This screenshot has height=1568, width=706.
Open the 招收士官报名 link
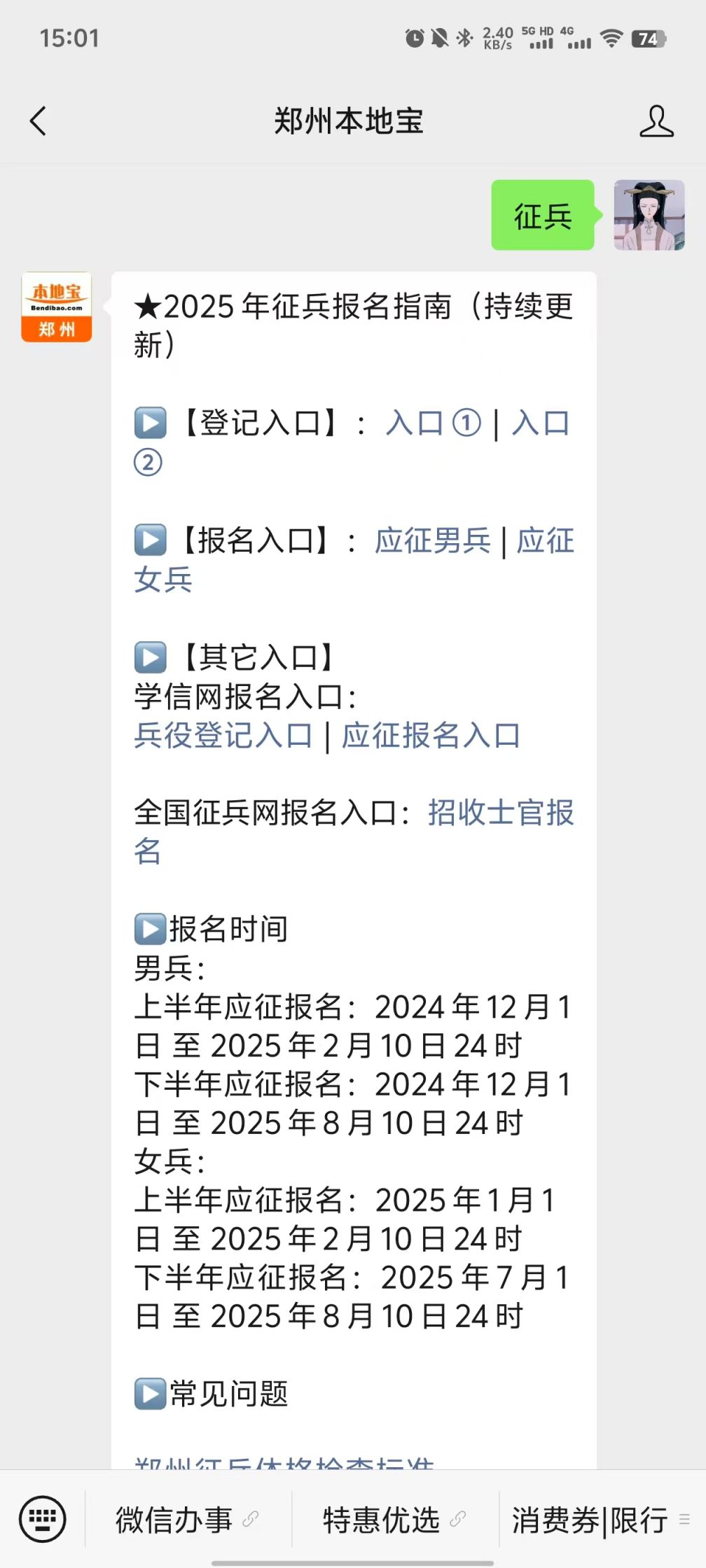[354, 832]
